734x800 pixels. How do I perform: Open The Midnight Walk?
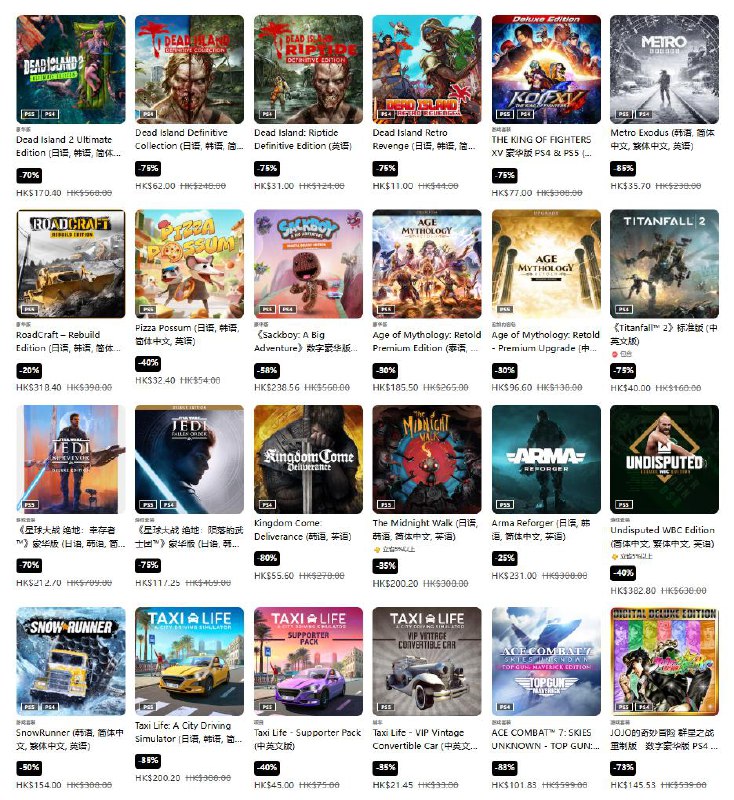(x=426, y=459)
